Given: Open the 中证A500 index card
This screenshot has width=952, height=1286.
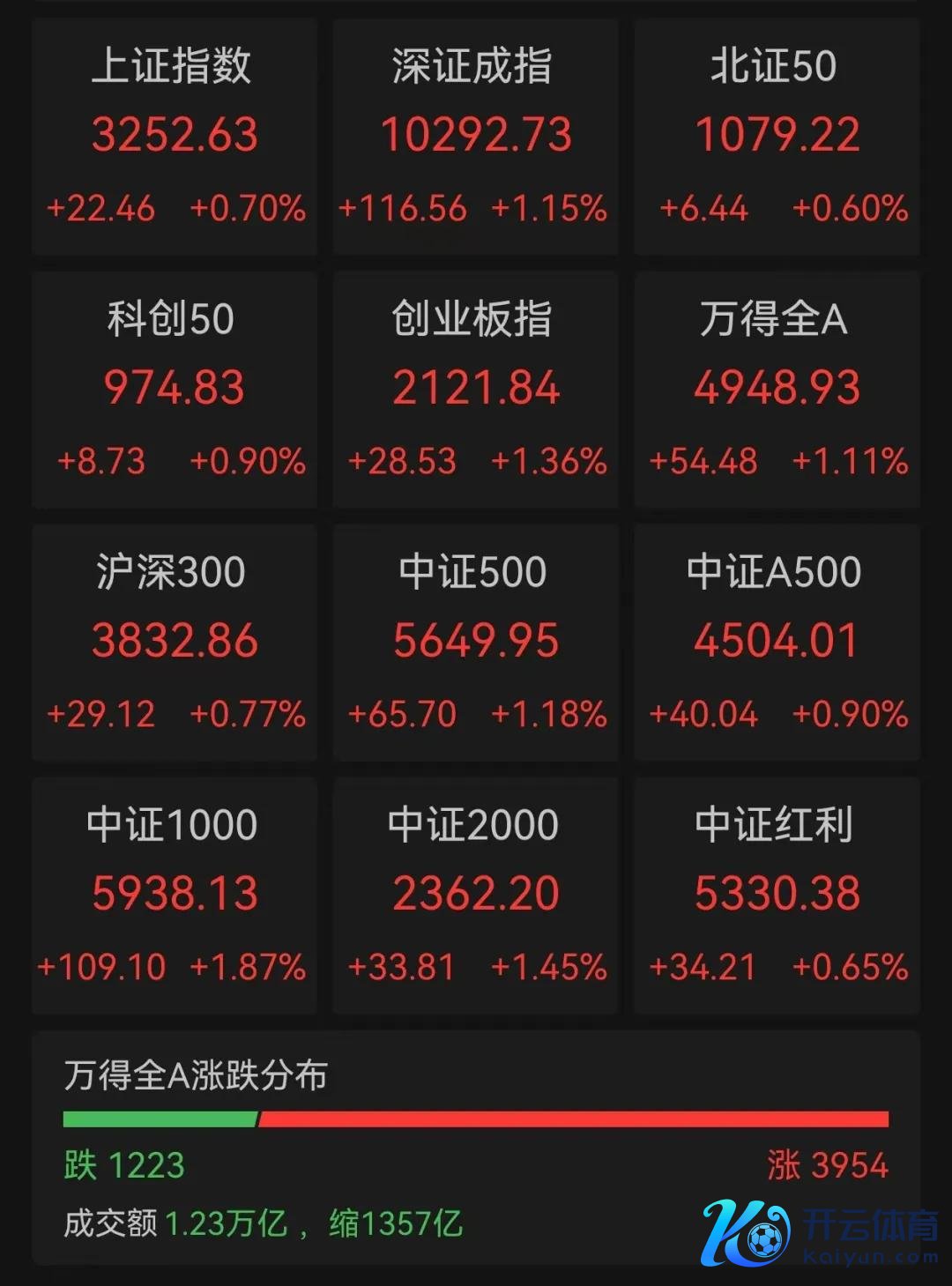Looking at the screenshot, I should pos(777,643).
